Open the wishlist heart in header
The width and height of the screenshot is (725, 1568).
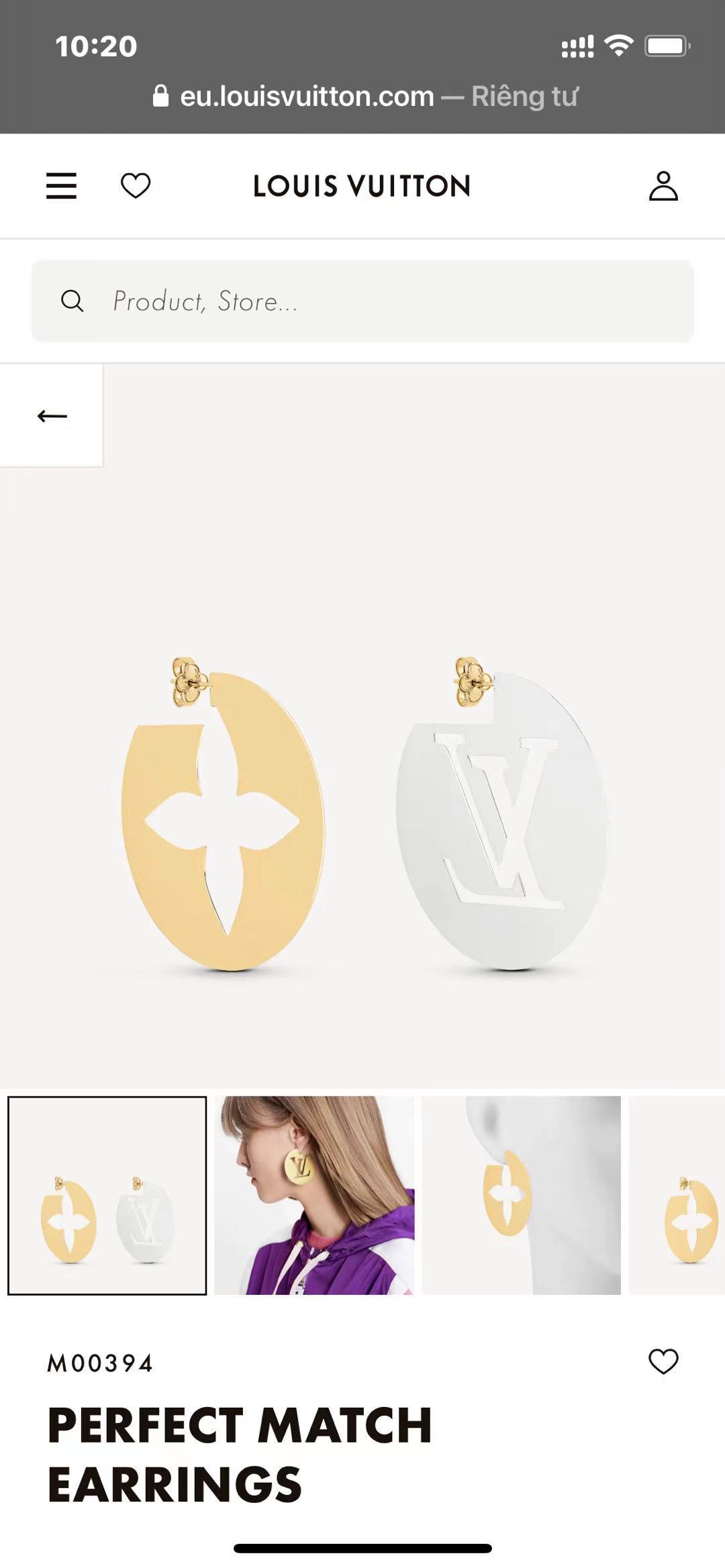click(x=136, y=186)
